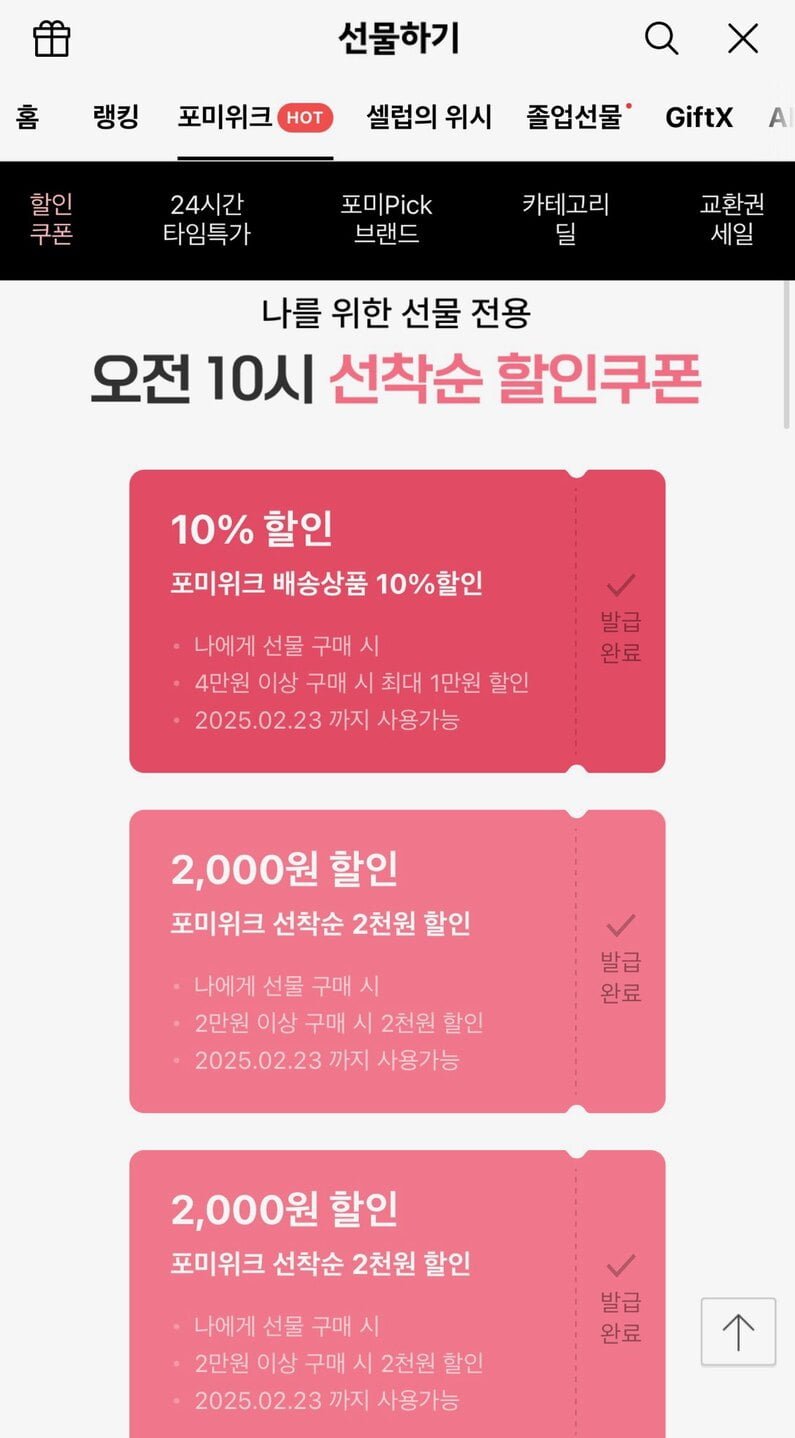Open search with the magnifier icon
The width and height of the screenshot is (795, 1438).
[x=661, y=39]
